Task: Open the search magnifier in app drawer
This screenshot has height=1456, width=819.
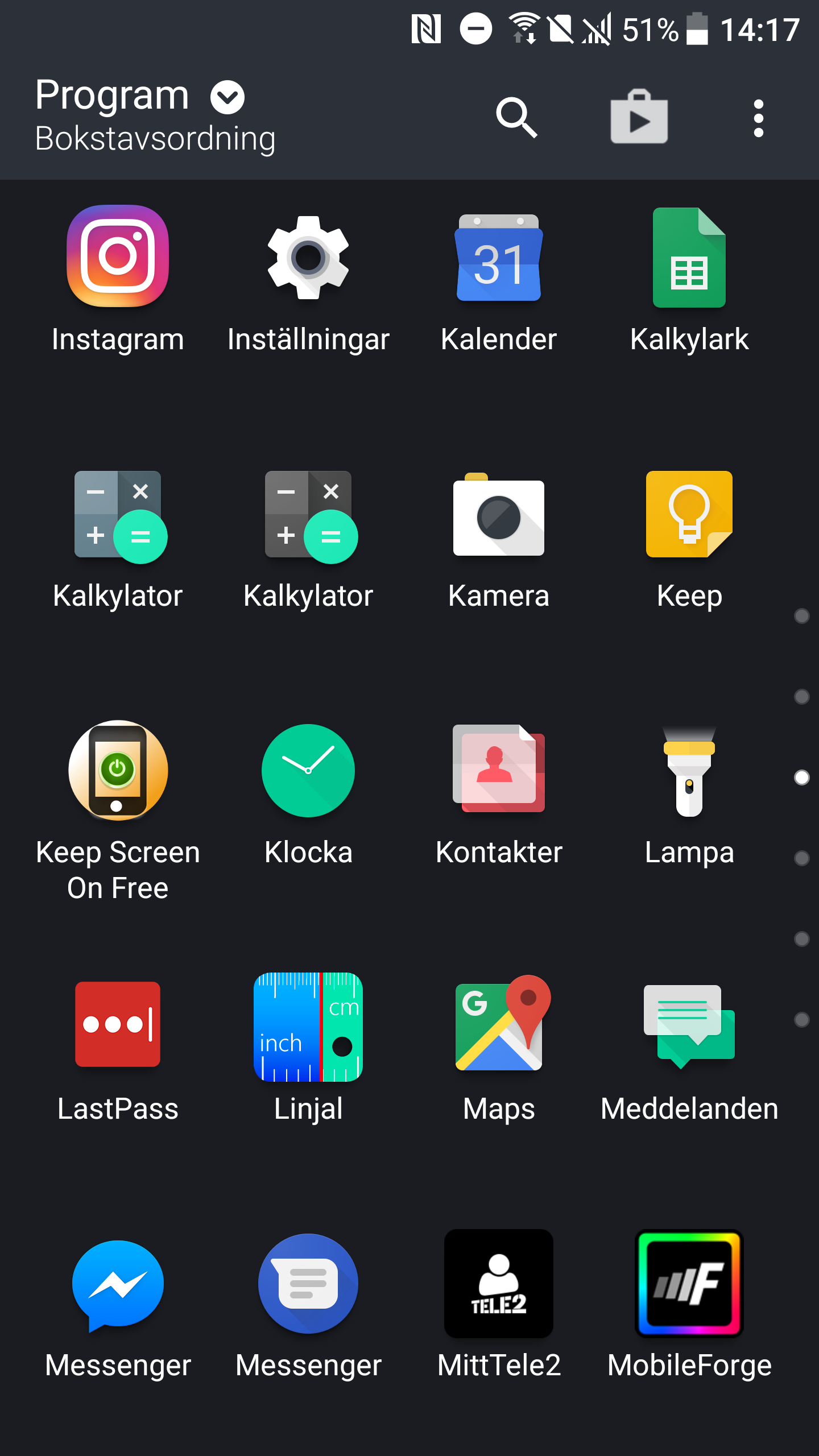Action: 516,118
